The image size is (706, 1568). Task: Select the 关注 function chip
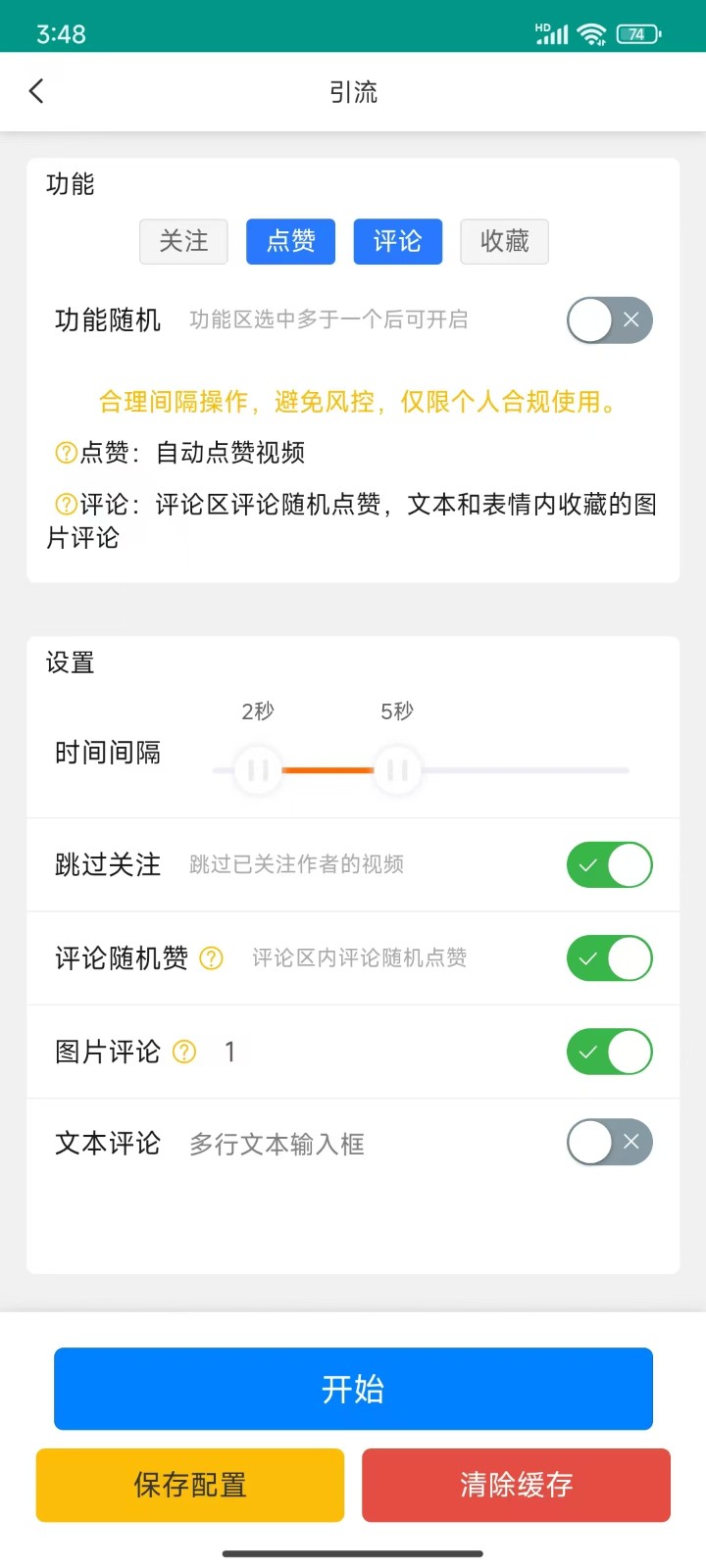(x=184, y=241)
